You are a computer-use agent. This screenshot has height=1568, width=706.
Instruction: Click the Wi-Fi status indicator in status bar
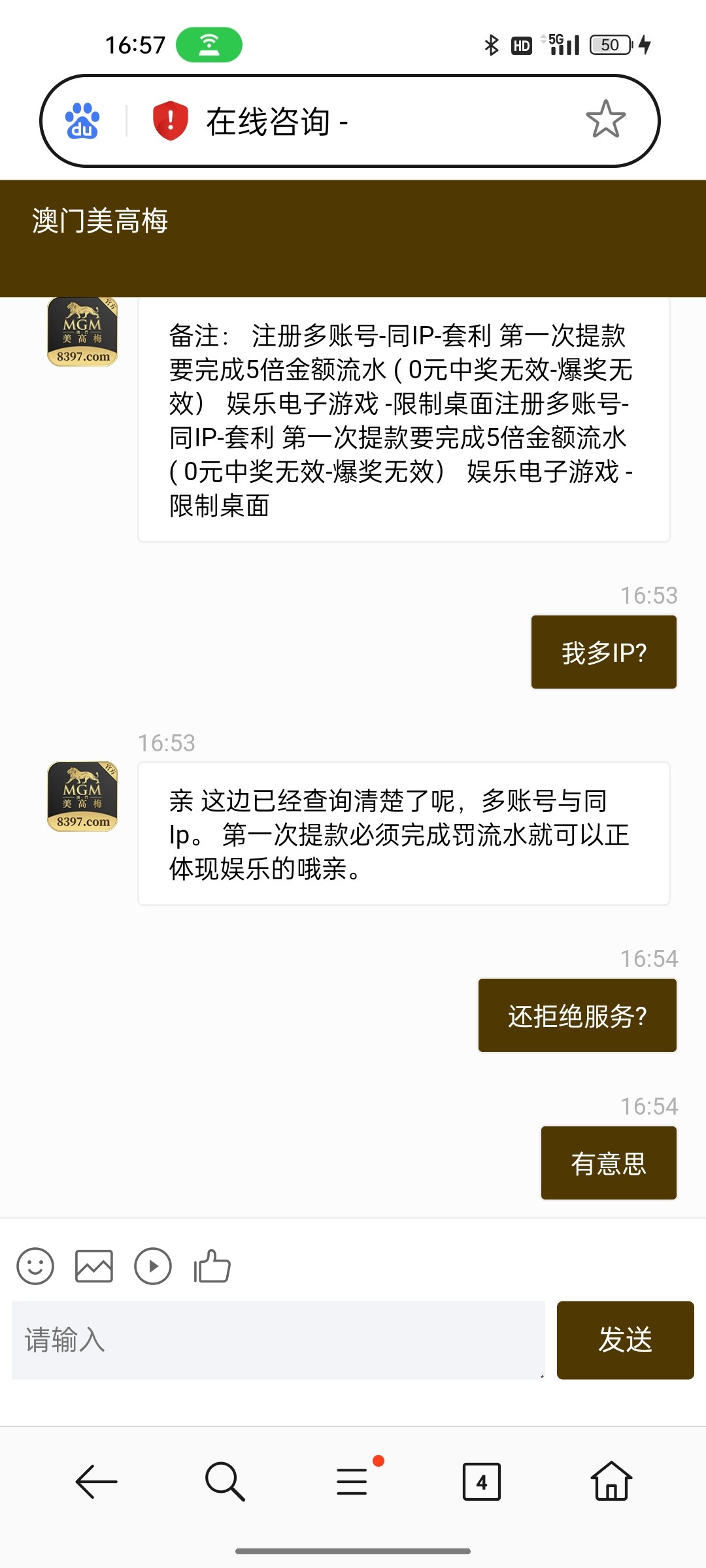click(x=208, y=44)
